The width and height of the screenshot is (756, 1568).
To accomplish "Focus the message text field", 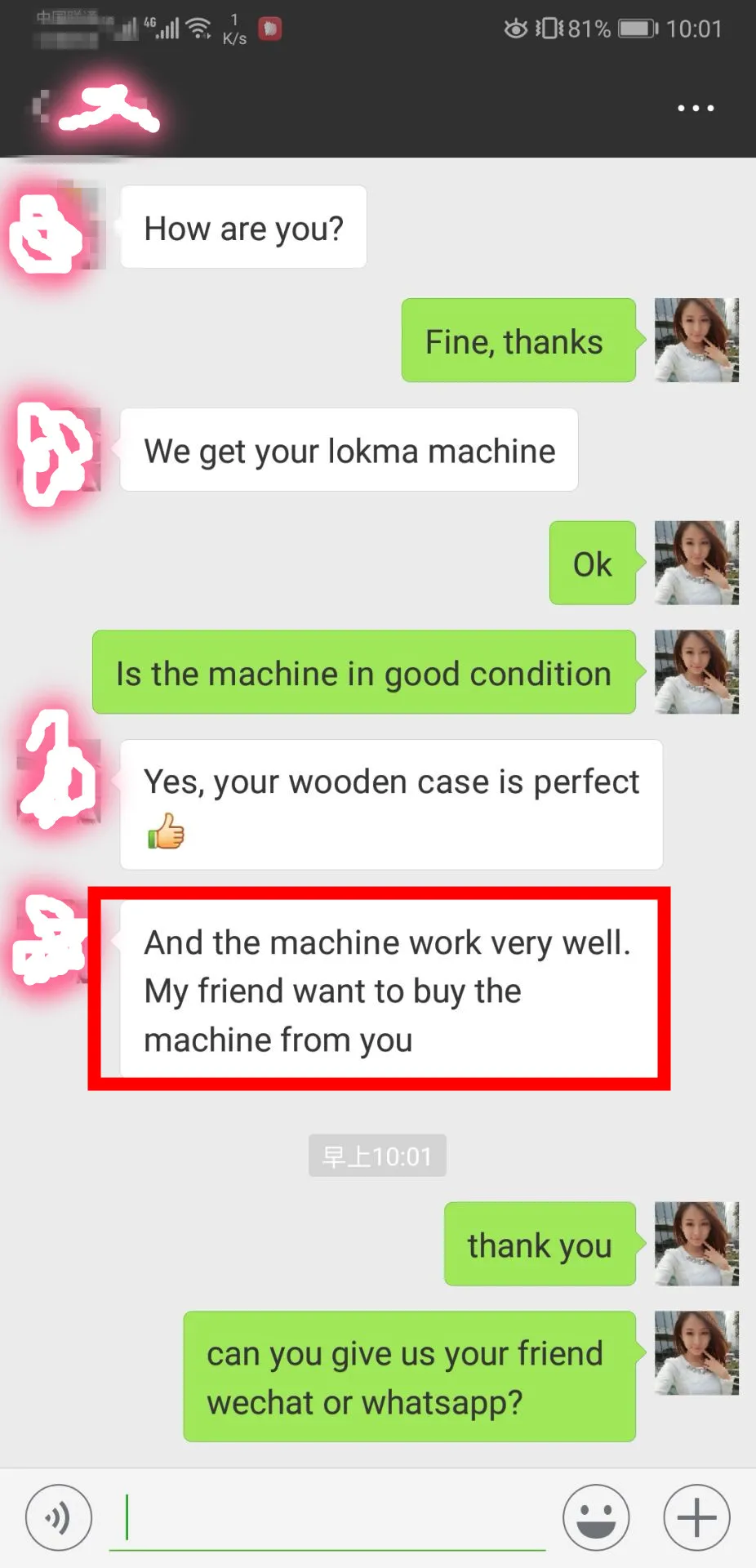I will coord(327,1518).
